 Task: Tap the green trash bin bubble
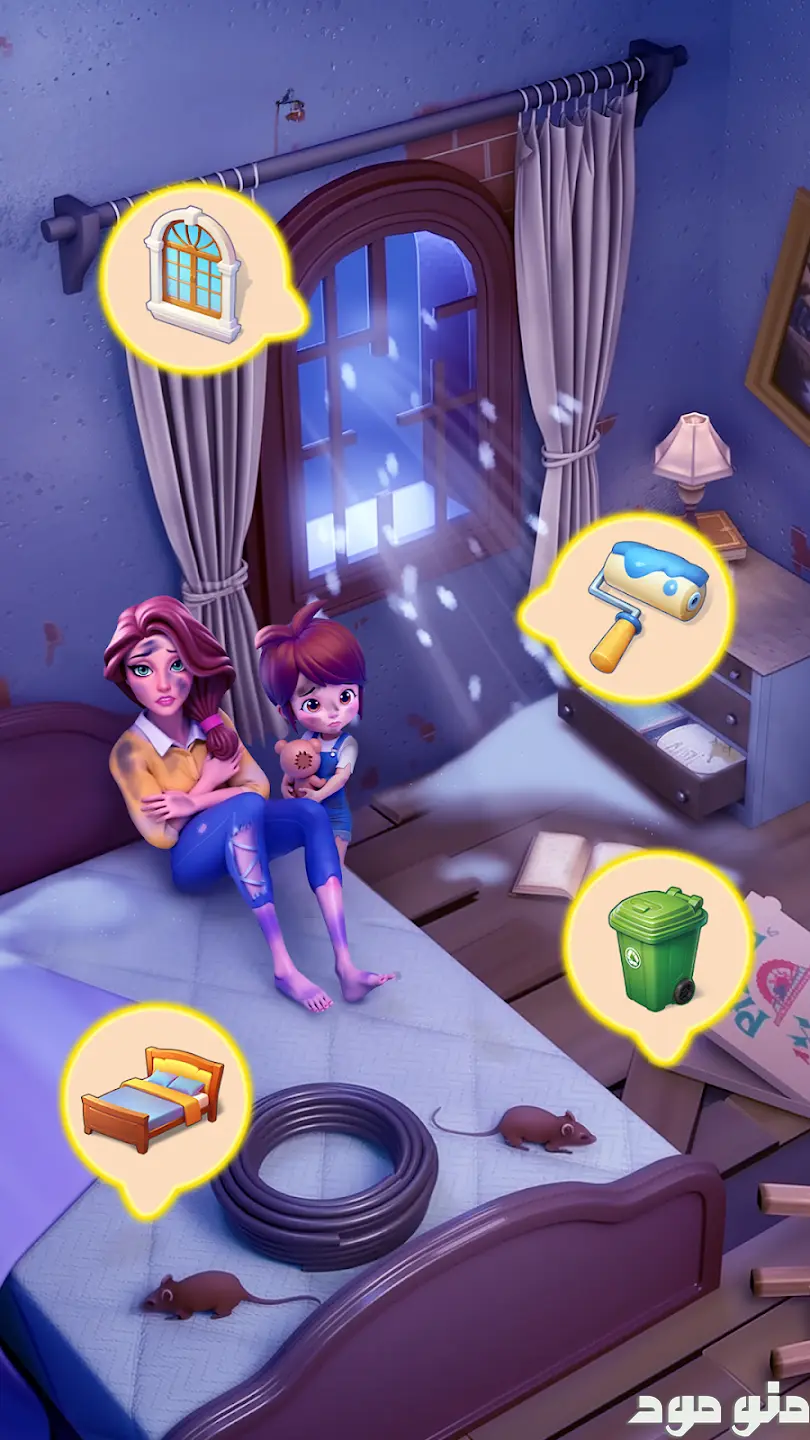pyautogui.click(x=656, y=949)
